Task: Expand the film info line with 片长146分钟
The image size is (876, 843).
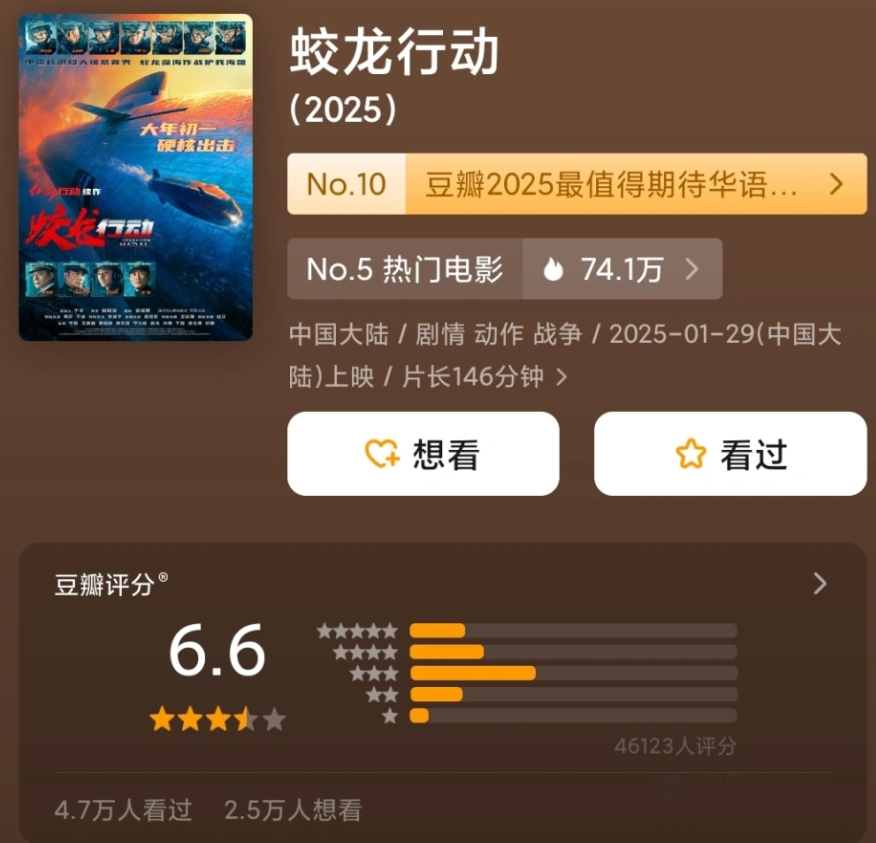Action: [x=561, y=377]
